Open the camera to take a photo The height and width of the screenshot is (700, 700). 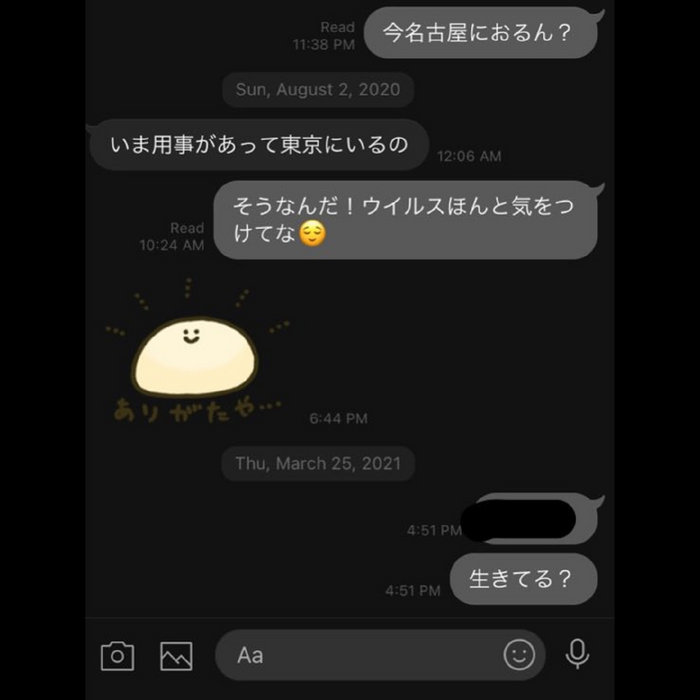pos(117,655)
